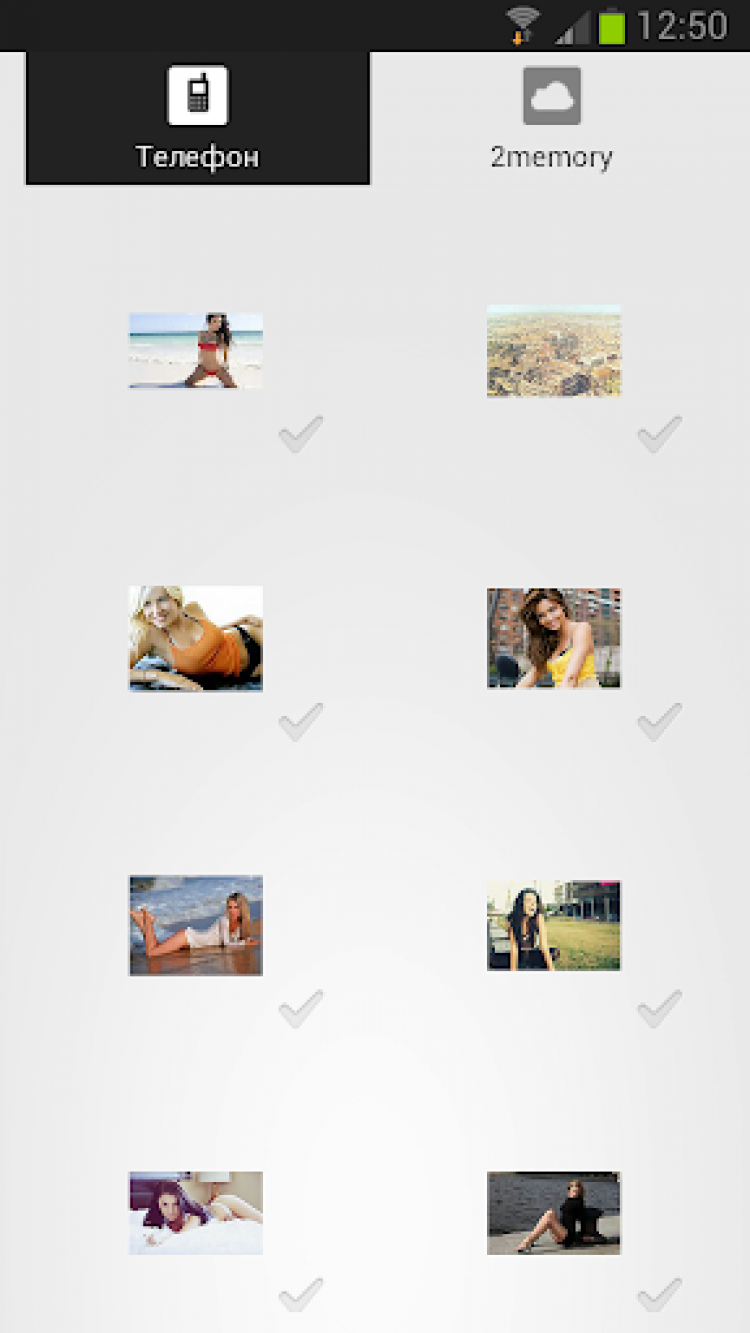
Task: Open the photo with the yellow top
Action: pos(554,638)
